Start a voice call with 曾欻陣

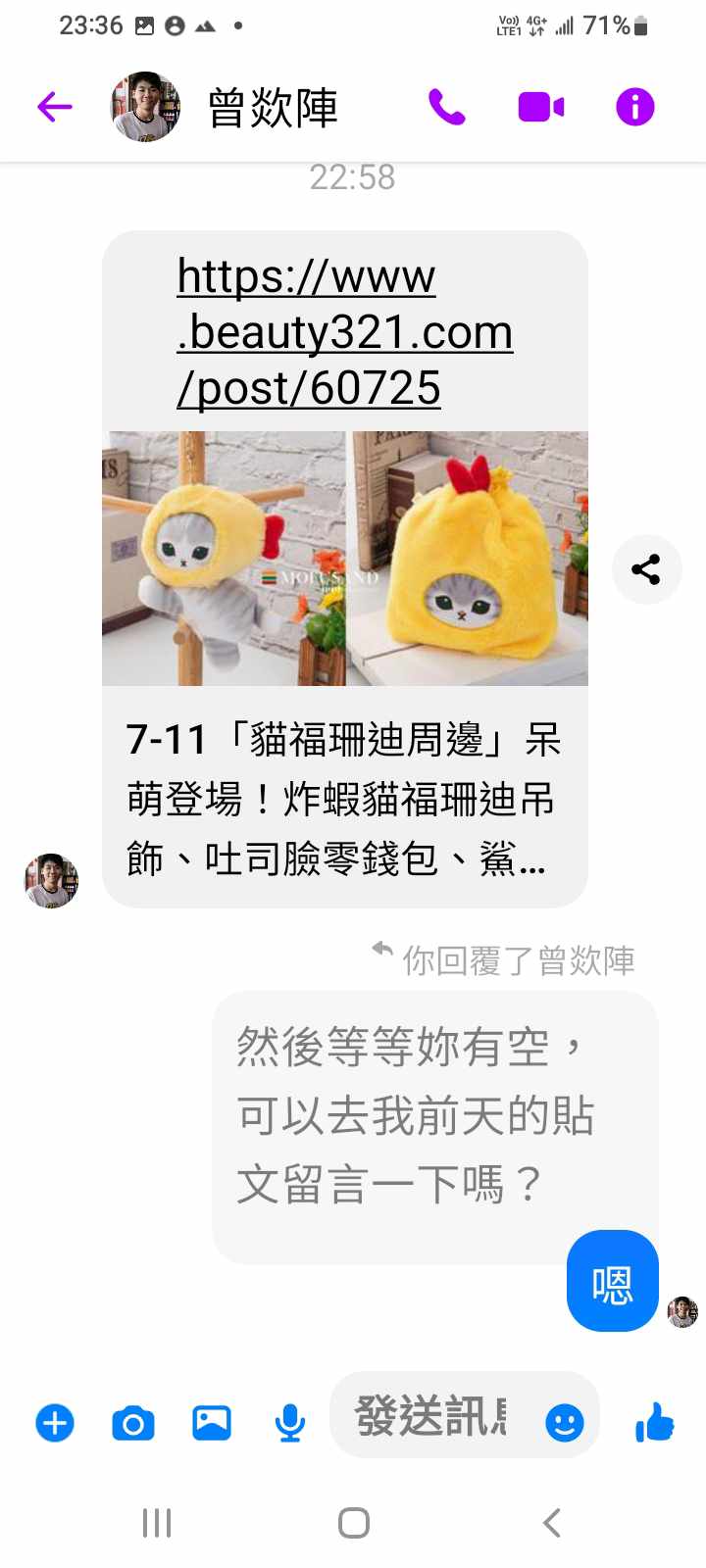447,107
